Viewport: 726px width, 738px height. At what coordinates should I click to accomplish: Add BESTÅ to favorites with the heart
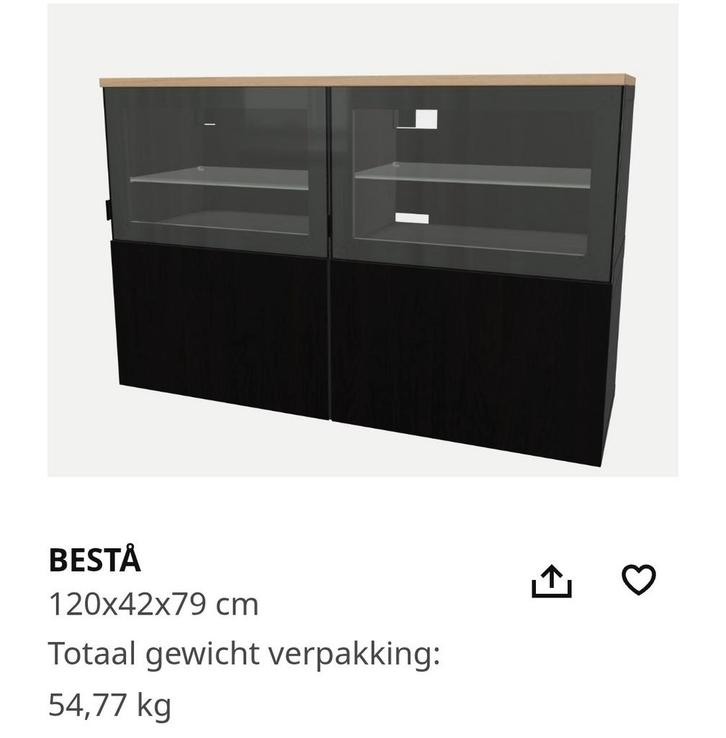click(638, 580)
